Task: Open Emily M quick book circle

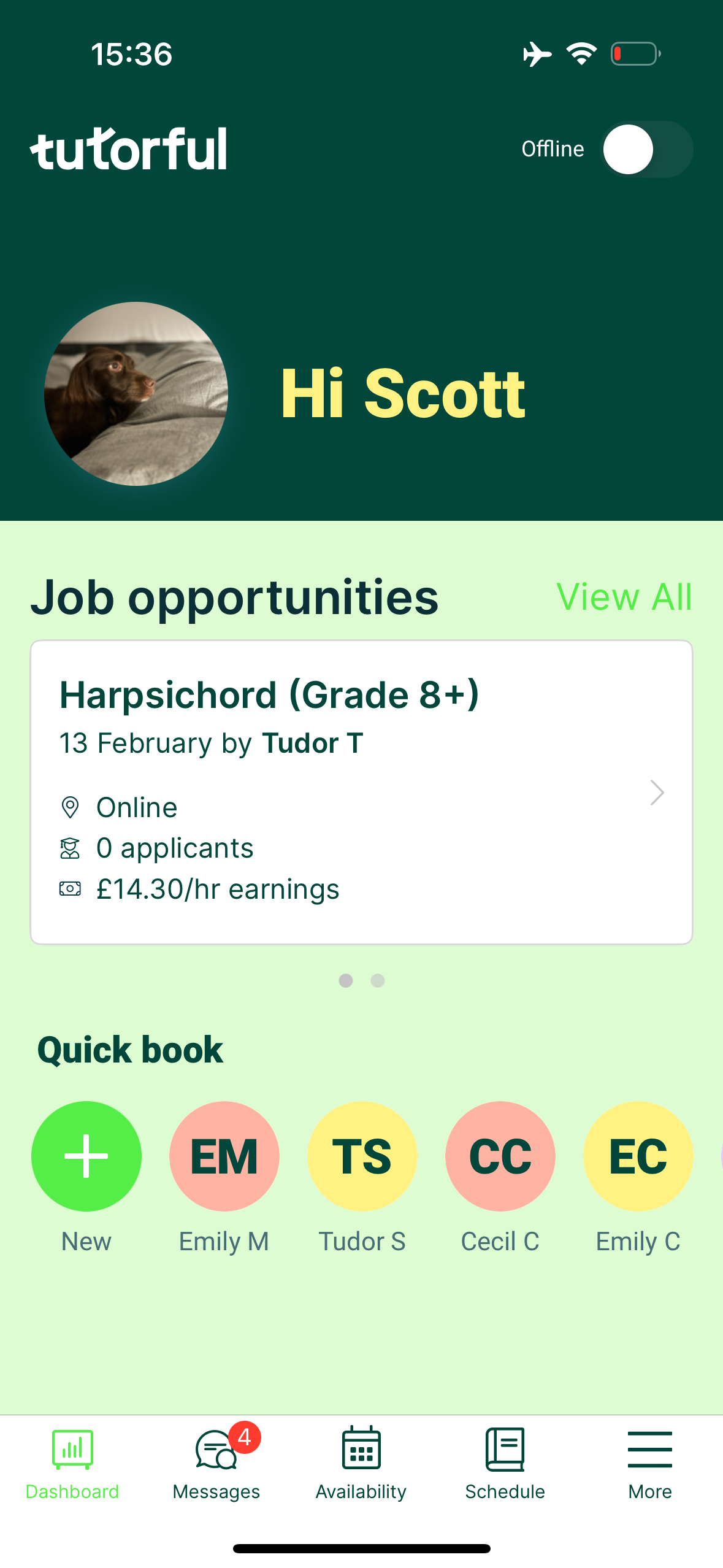Action: coord(224,1156)
